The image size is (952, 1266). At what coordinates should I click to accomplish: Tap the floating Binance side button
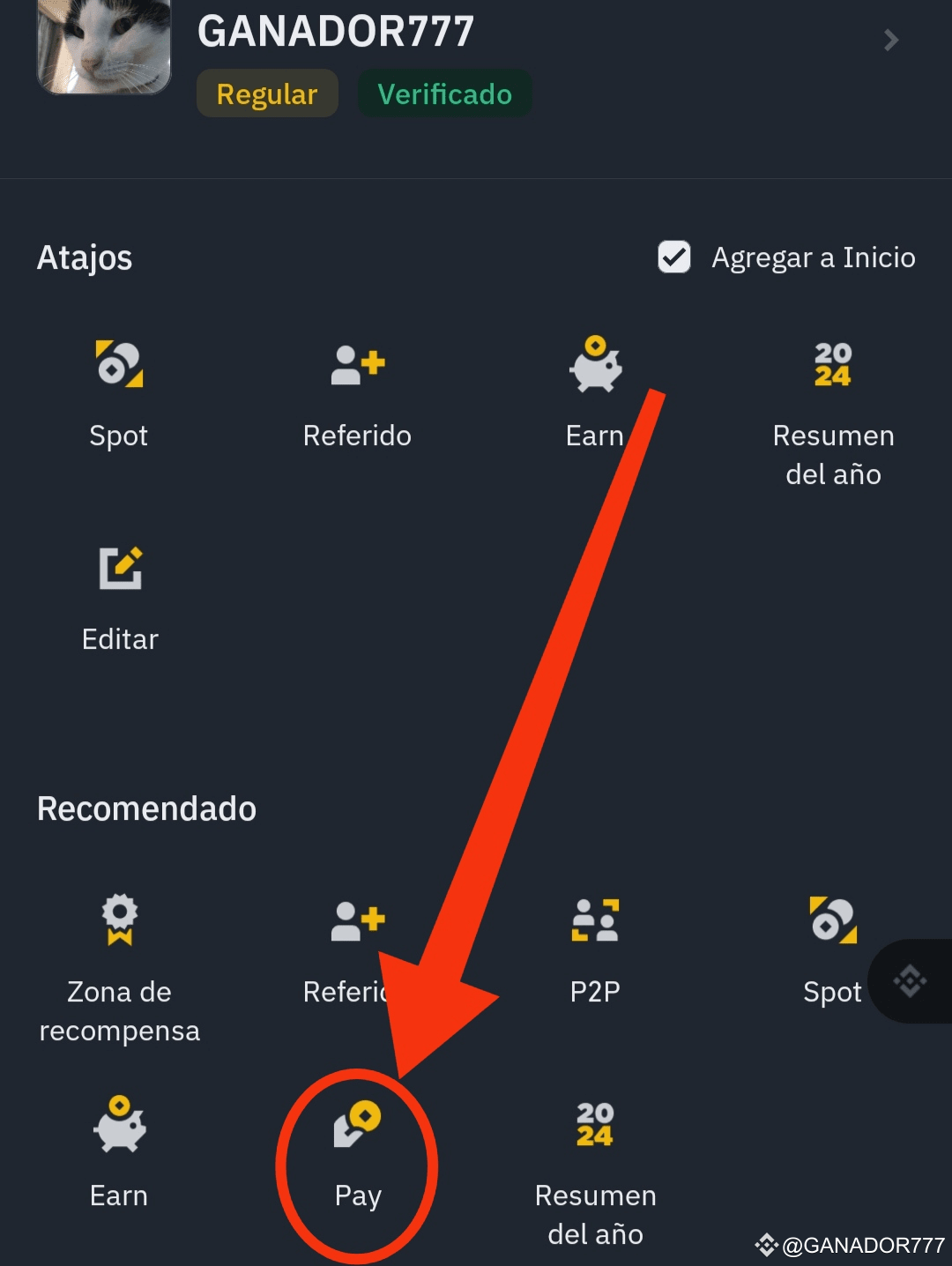pos(911,980)
